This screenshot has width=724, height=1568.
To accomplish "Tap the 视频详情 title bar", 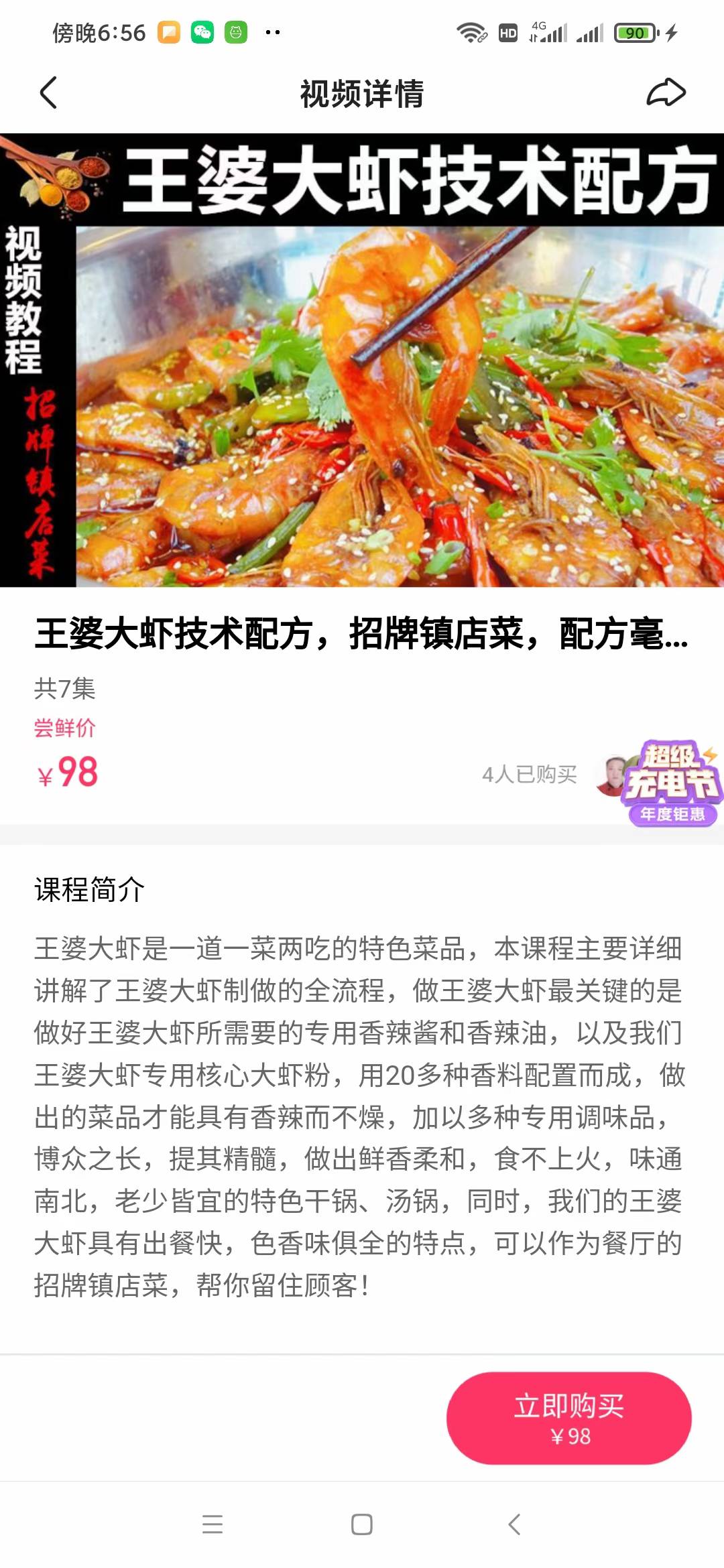I will tap(362, 94).
